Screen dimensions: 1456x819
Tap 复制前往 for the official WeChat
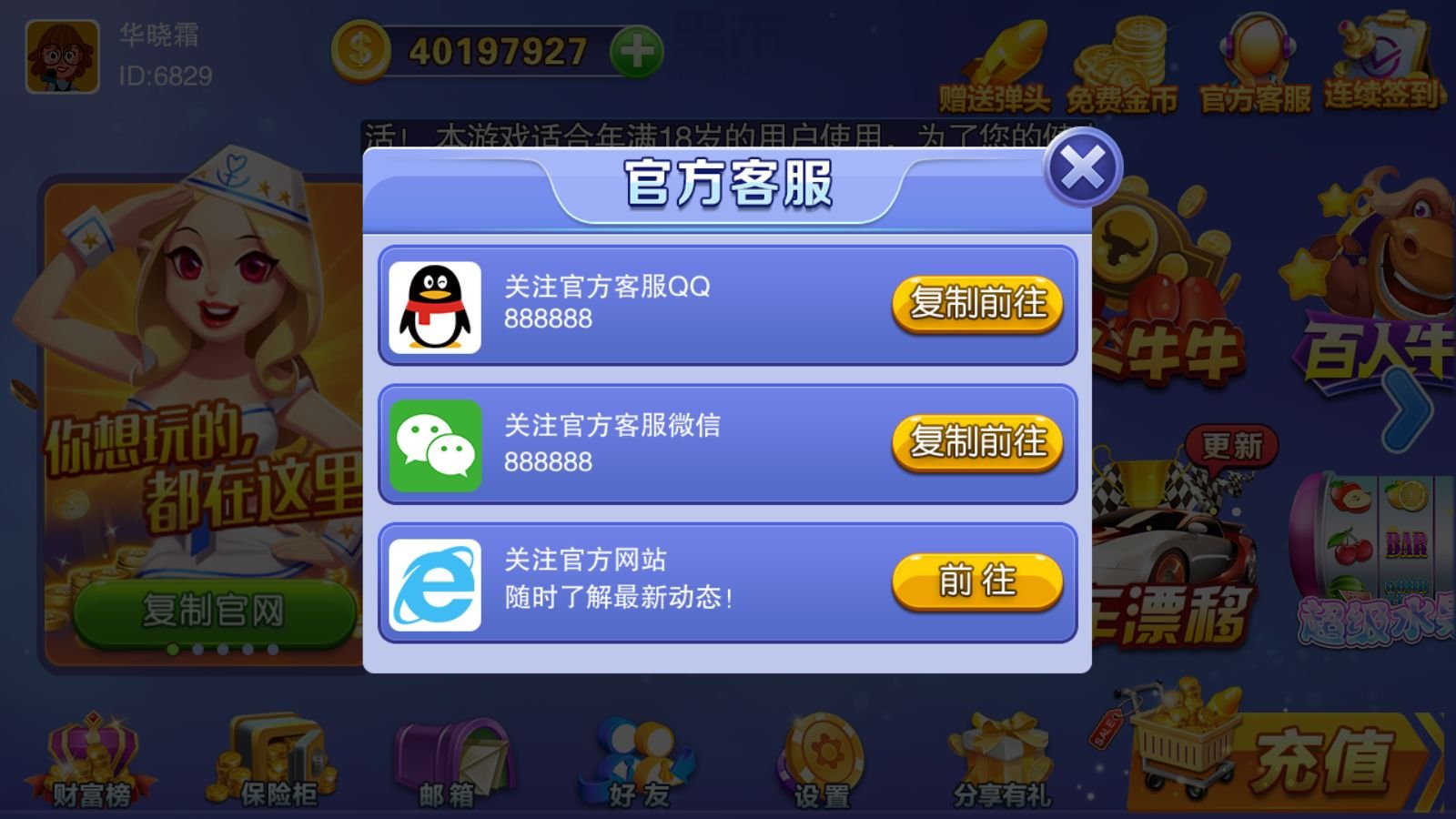click(977, 443)
